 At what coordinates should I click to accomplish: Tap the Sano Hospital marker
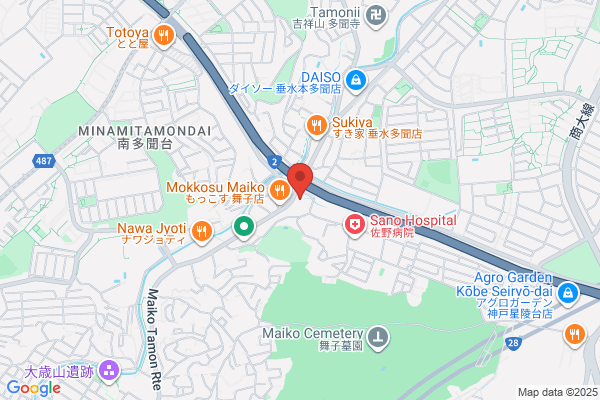[x=355, y=226]
